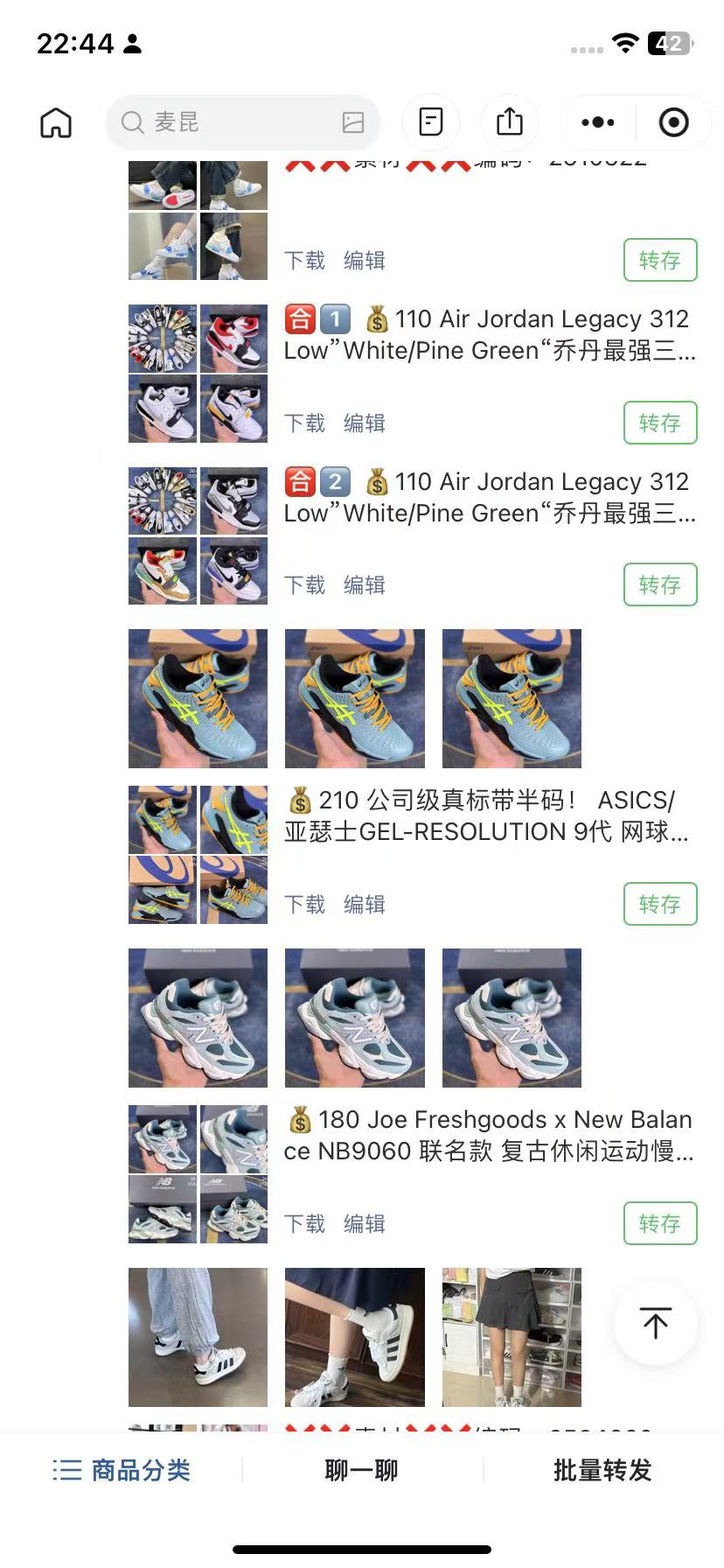Open the three-dot more menu
This screenshot has width=724, height=1568.
pyautogui.click(x=598, y=122)
